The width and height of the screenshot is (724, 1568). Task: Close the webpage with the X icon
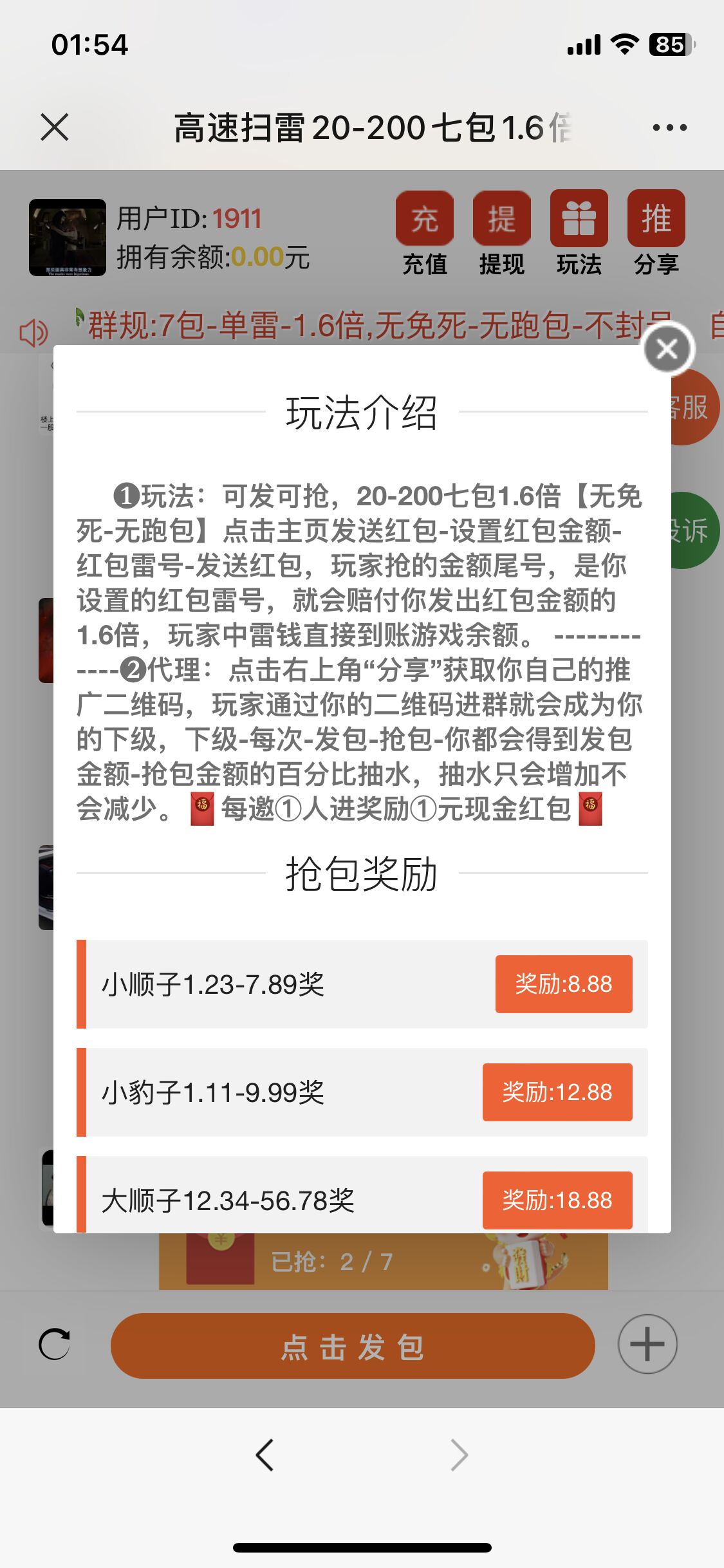[55, 127]
